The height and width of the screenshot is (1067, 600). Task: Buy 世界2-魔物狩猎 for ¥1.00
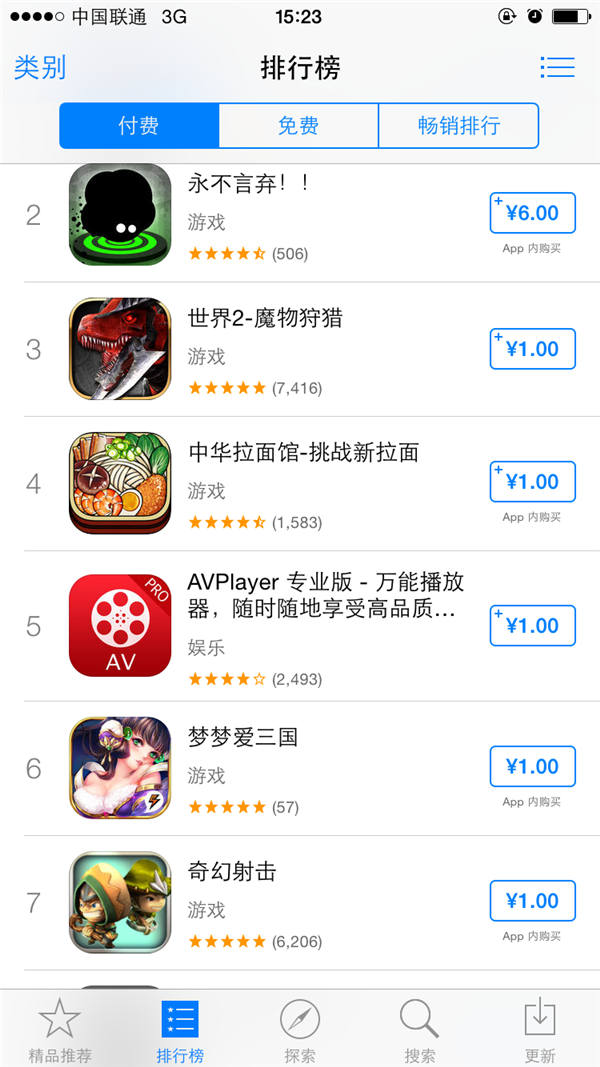tap(533, 349)
